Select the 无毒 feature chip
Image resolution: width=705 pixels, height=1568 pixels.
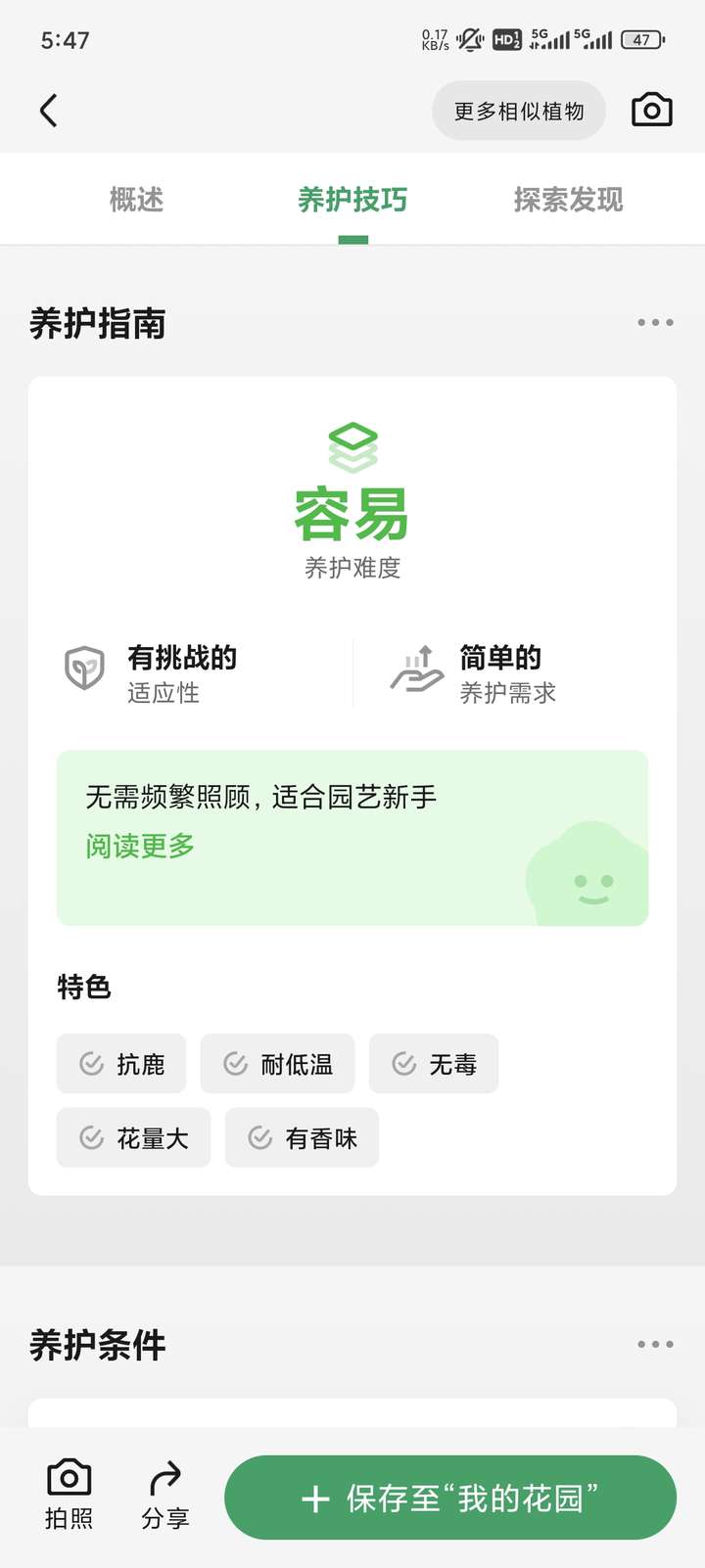pos(434,1064)
